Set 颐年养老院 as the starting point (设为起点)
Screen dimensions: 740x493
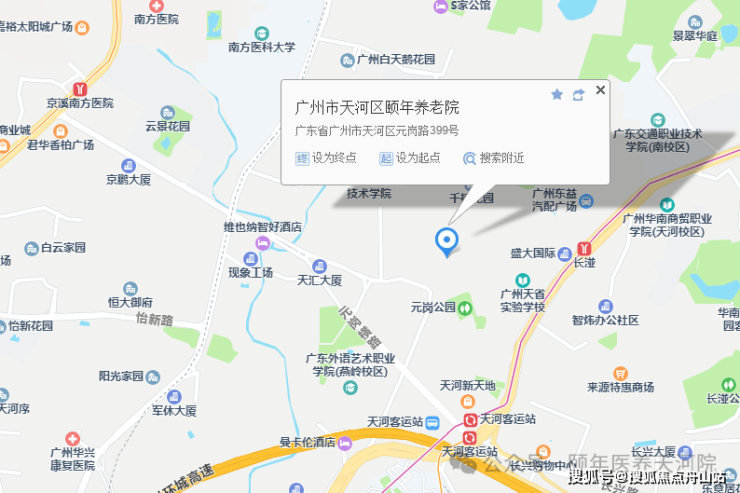tap(409, 158)
